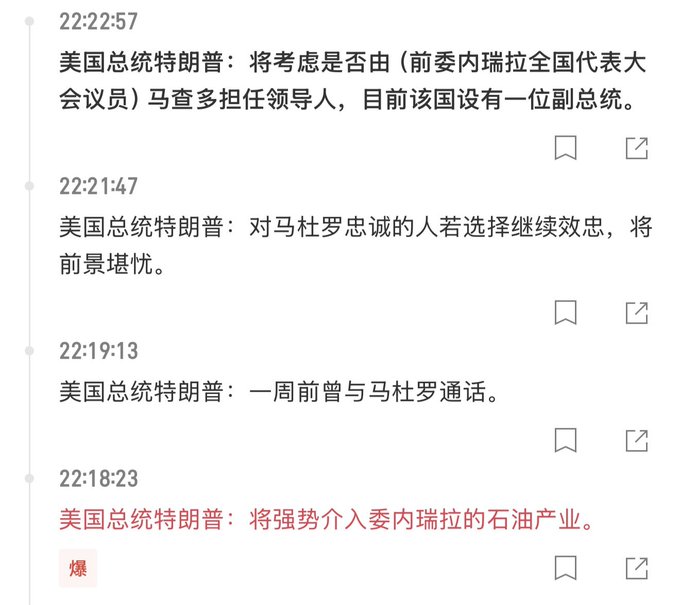Share the 22:22:57 news item
The image size is (680, 605).
[636, 148]
